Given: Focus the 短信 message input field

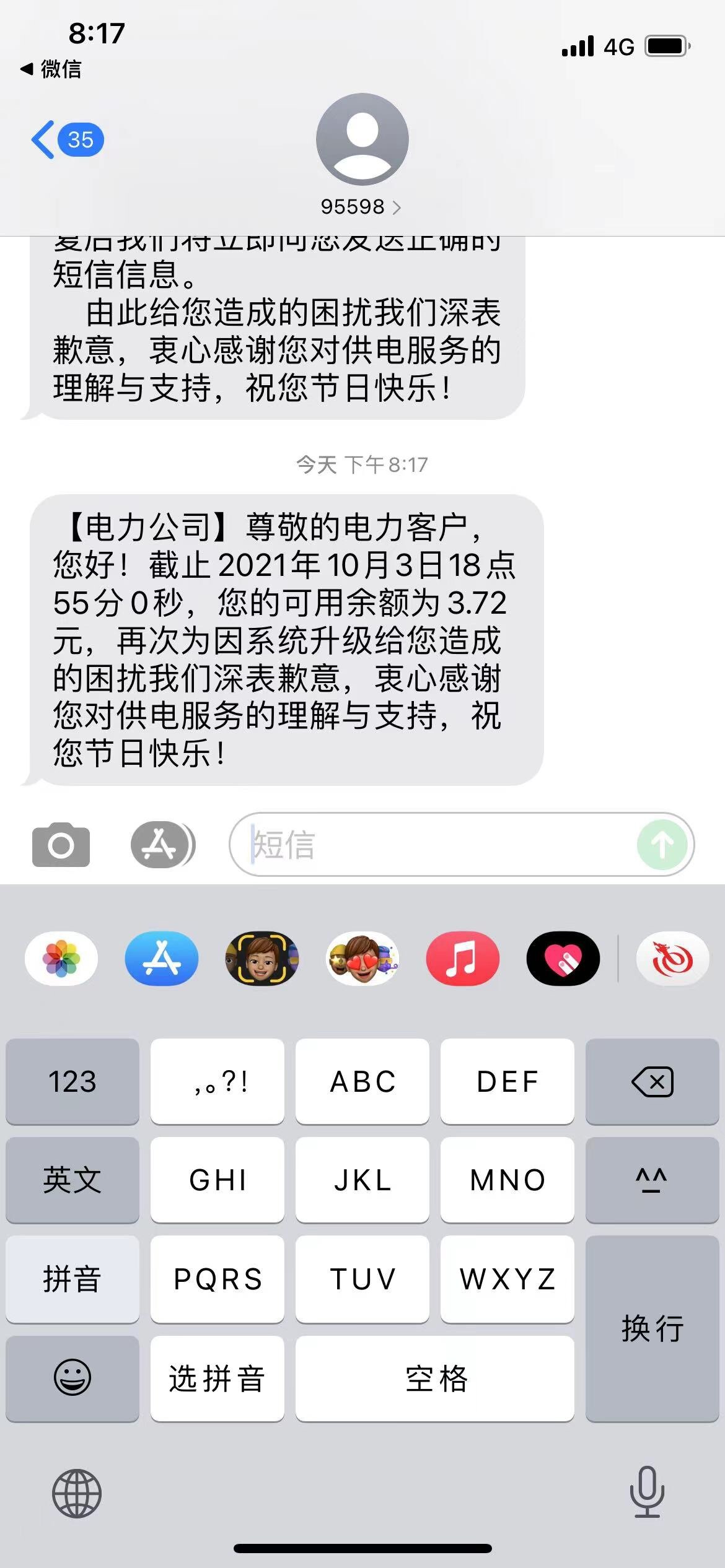Looking at the screenshot, I should pos(434,845).
